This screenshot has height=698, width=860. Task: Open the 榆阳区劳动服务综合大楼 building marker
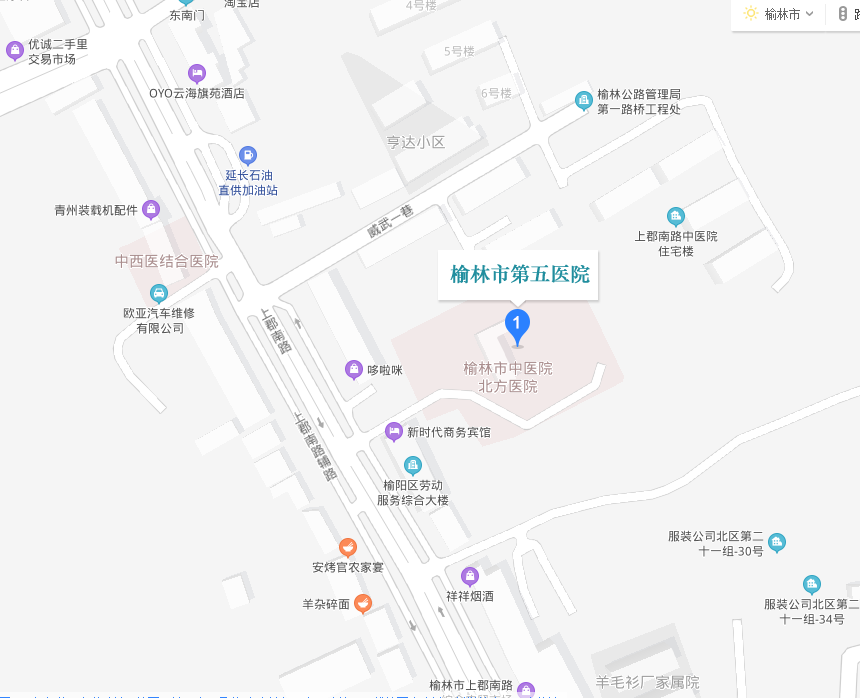[x=412, y=465]
